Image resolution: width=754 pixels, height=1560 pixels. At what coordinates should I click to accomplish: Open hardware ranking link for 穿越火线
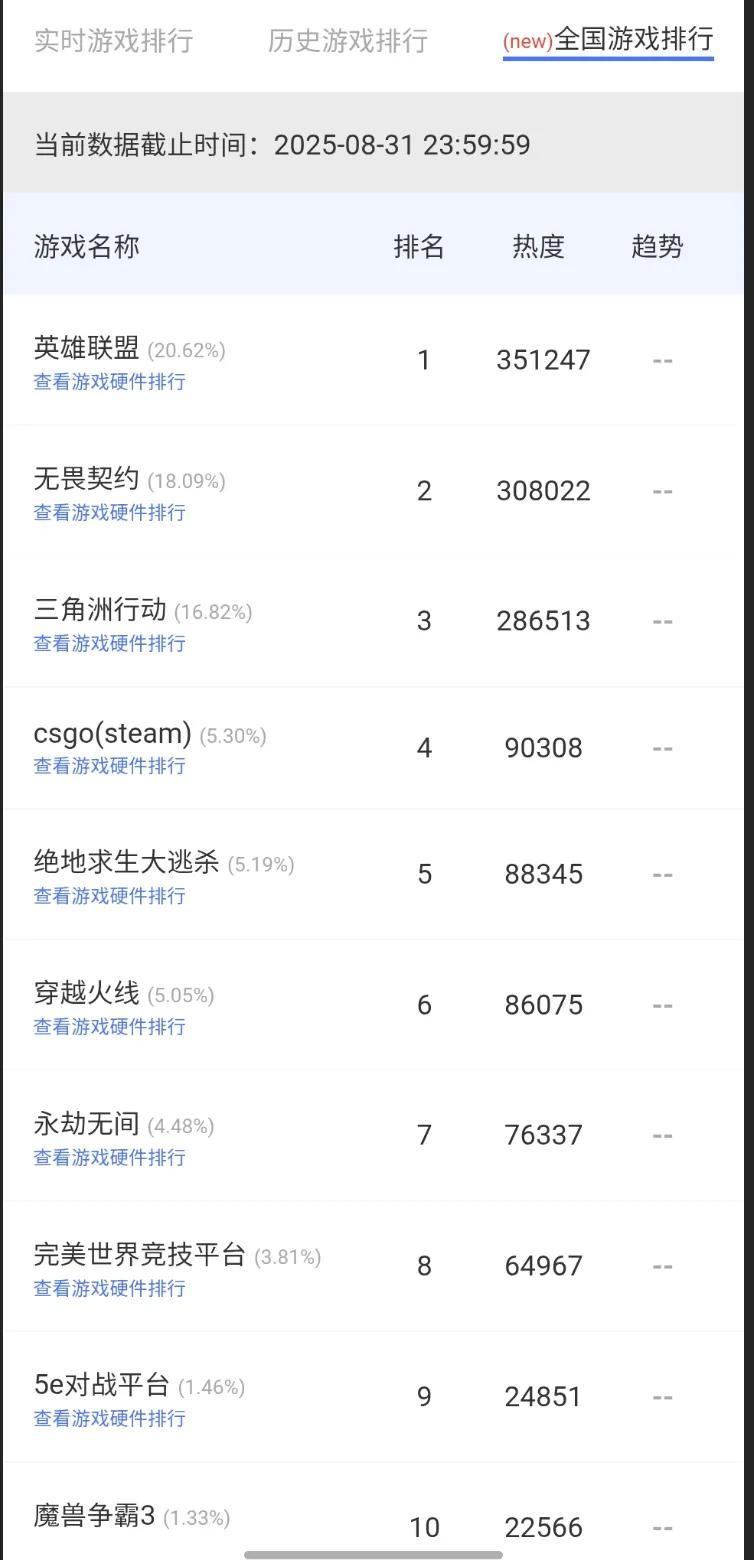(110, 1027)
